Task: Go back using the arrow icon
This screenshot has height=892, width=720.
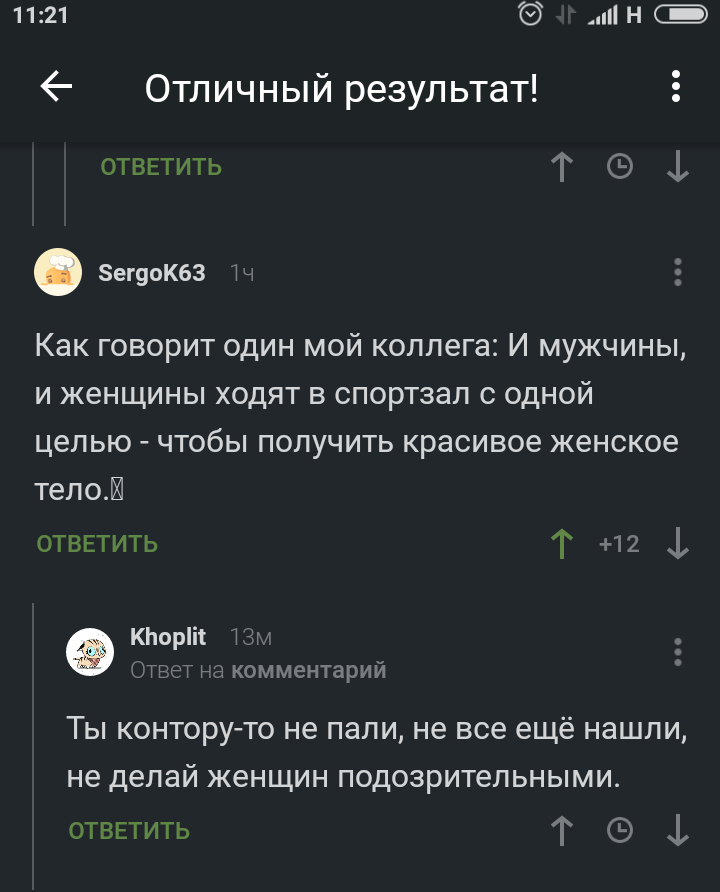Action: coord(56,88)
